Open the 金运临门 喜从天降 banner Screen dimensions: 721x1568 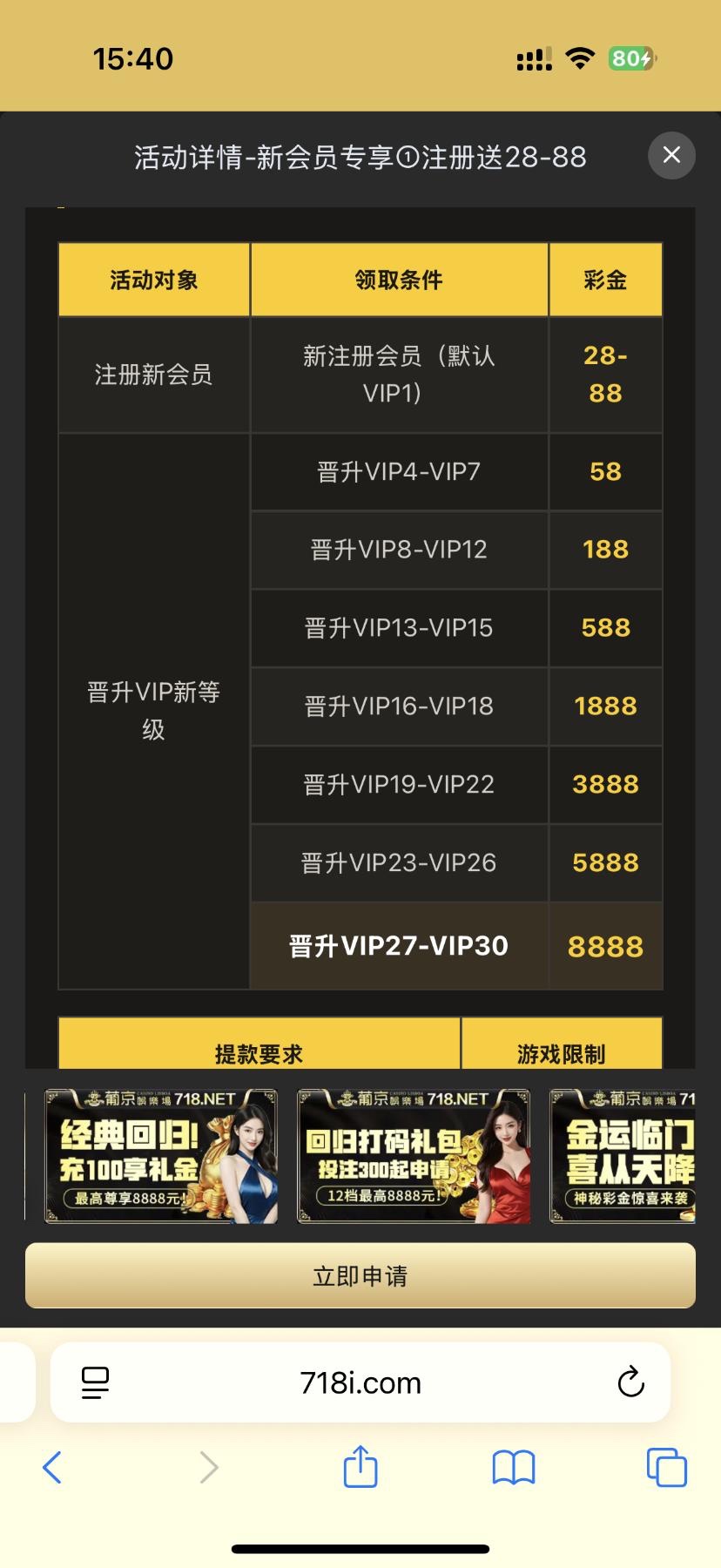pos(623,1156)
